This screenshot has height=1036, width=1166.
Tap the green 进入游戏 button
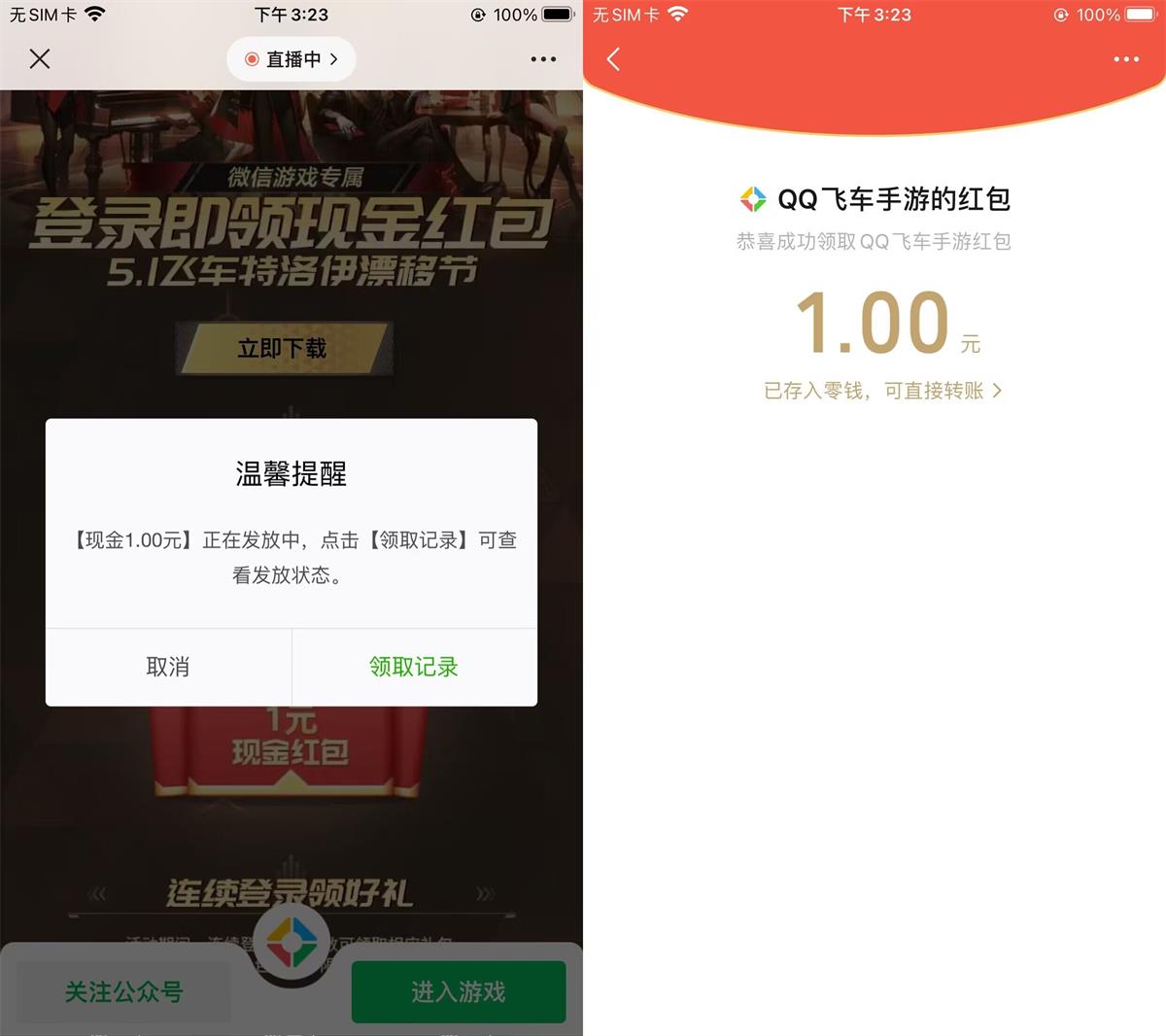pyautogui.click(x=458, y=991)
